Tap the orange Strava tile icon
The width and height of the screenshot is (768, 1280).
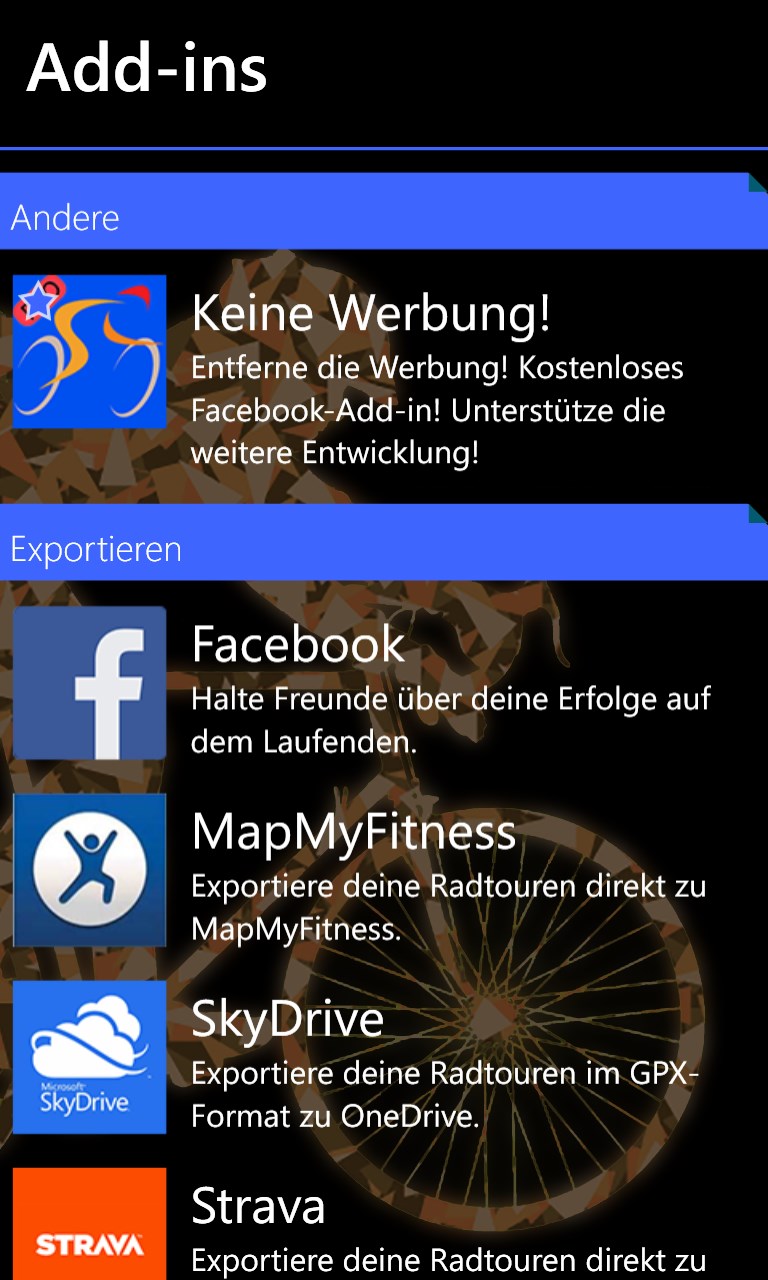(88, 1224)
